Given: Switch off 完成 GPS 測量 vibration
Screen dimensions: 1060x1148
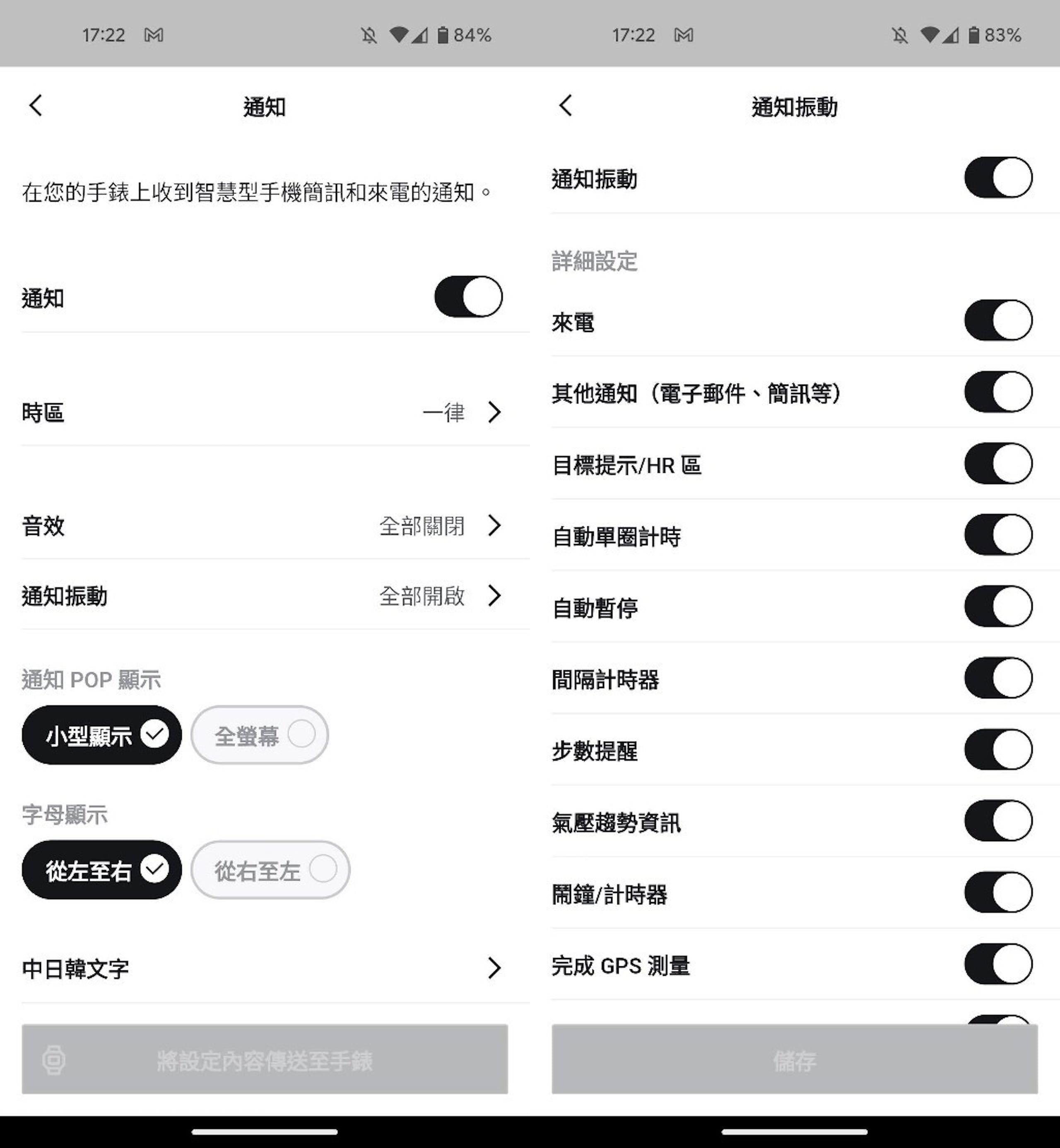Looking at the screenshot, I should click(x=998, y=964).
